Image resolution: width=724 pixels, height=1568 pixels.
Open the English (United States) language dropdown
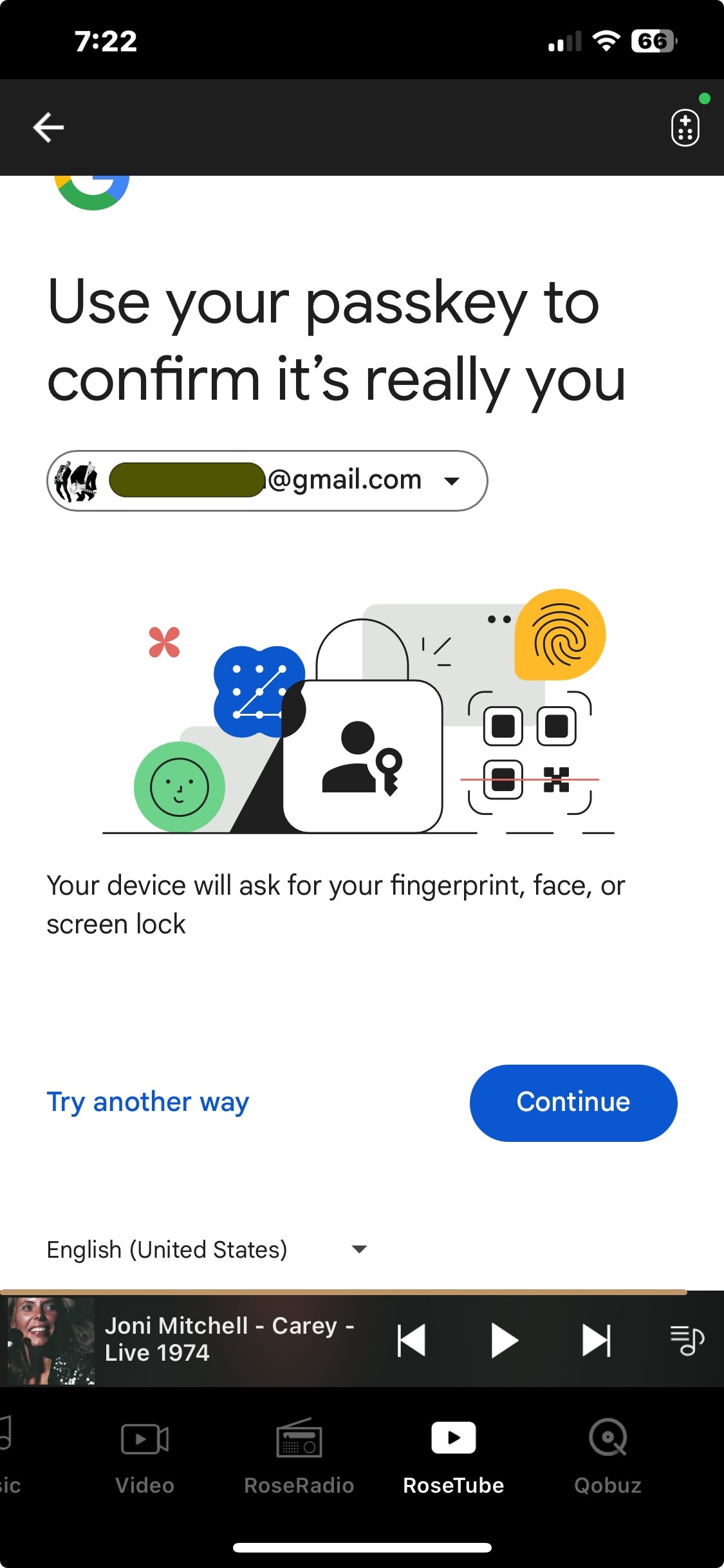(206, 1249)
